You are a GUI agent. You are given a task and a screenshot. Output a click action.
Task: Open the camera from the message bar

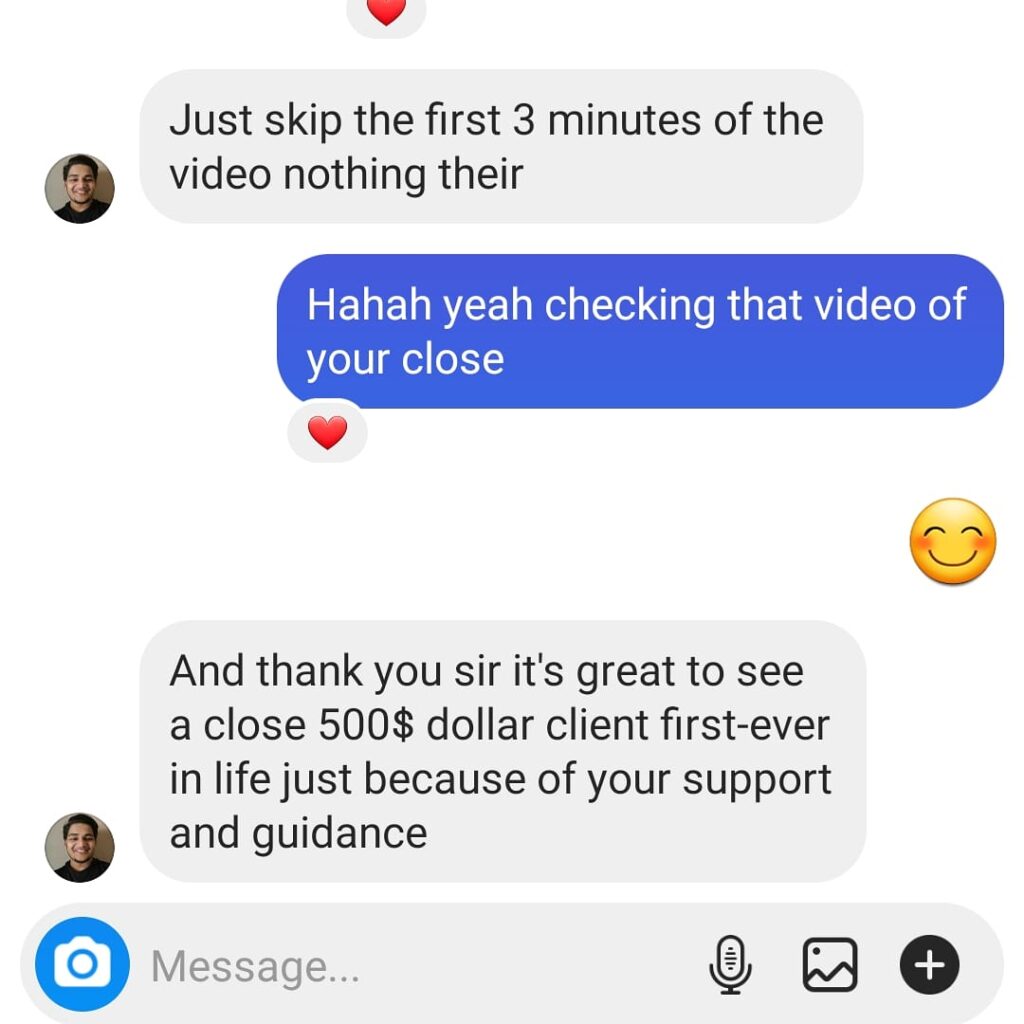click(82, 964)
